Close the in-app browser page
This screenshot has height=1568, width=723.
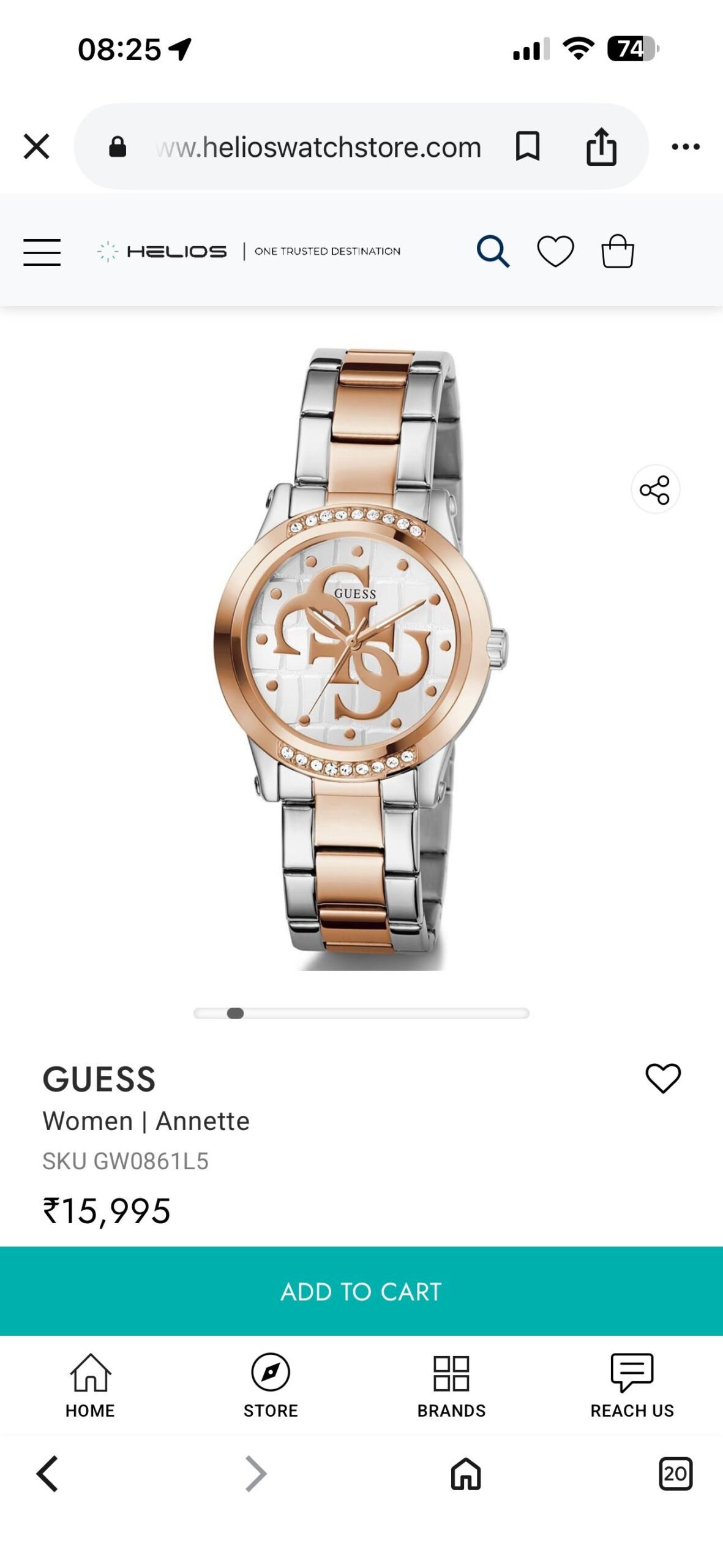(36, 147)
